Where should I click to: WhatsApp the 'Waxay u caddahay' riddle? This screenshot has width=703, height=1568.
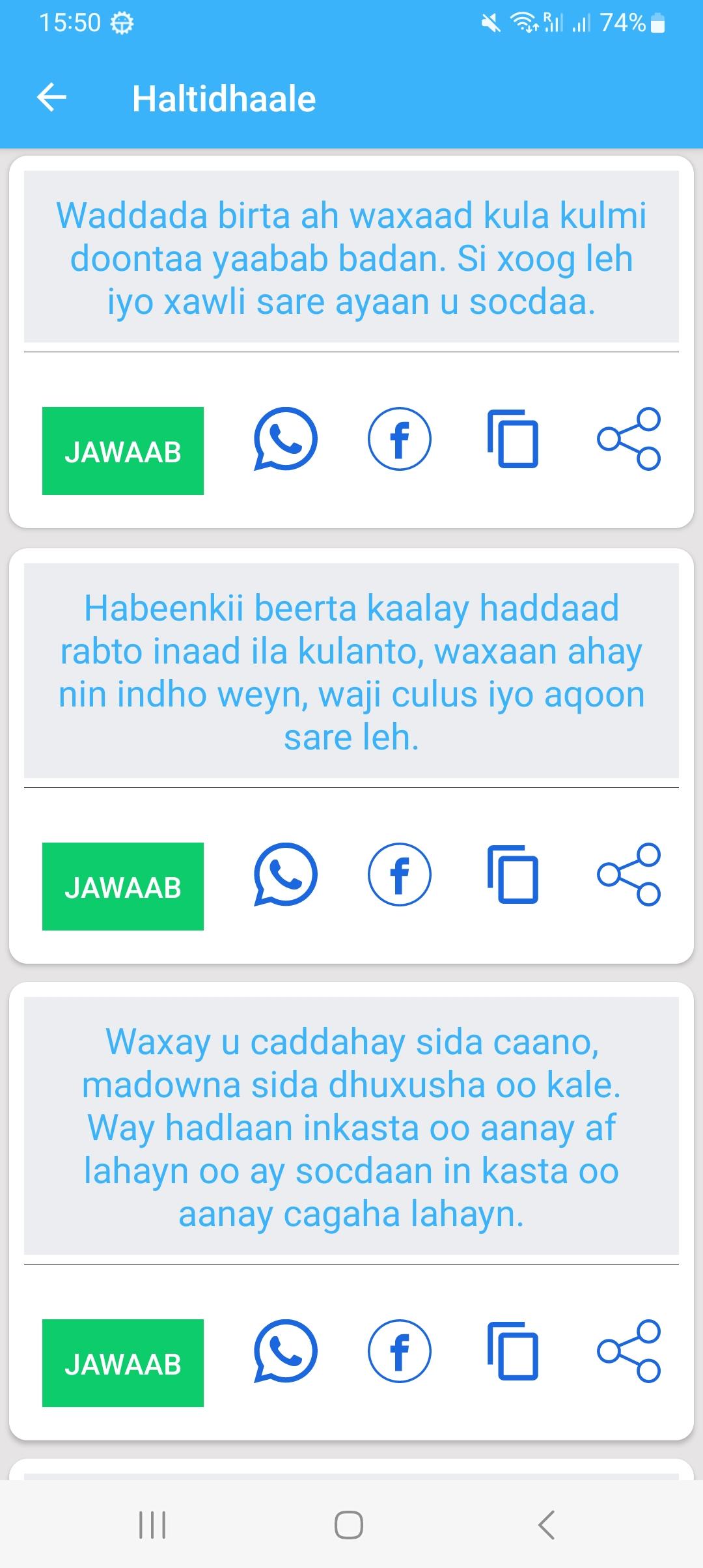point(285,1351)
